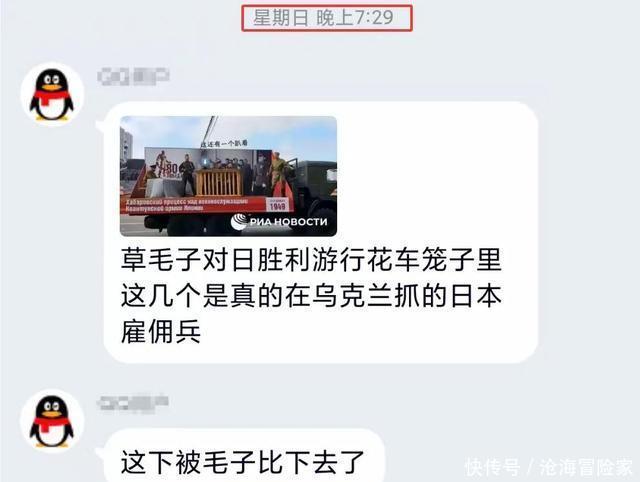640x482 pixels.
Task: Open the parade float image in the chat
Action: tap(228, 176)
